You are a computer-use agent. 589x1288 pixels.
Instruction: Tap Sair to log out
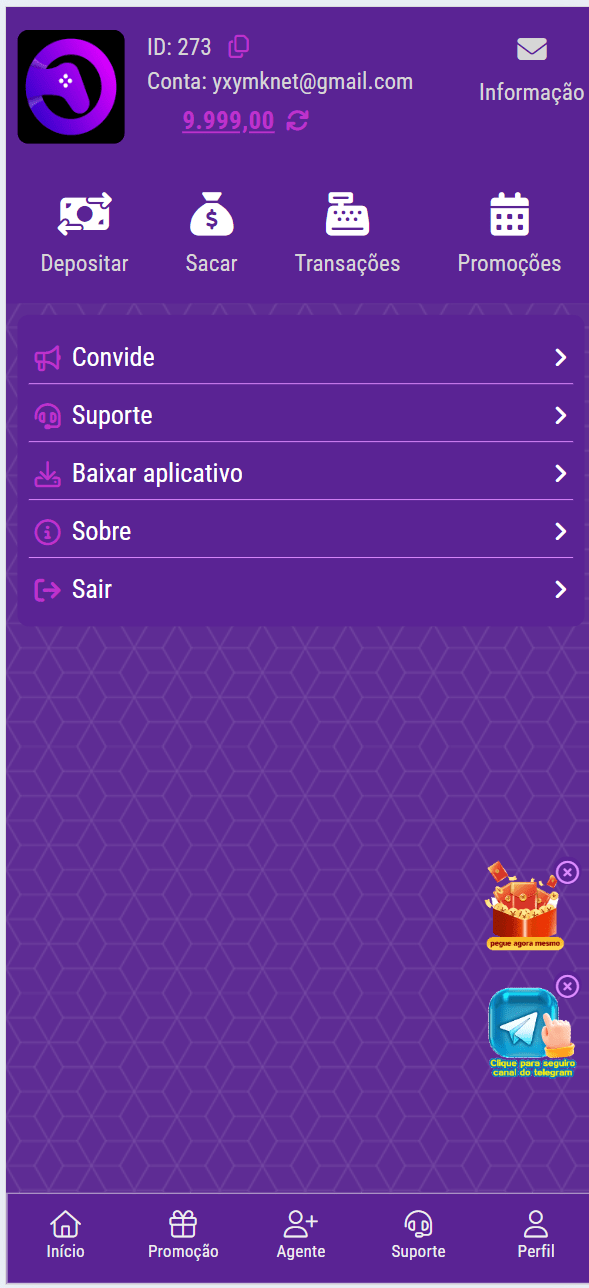[x=301, y=589]
